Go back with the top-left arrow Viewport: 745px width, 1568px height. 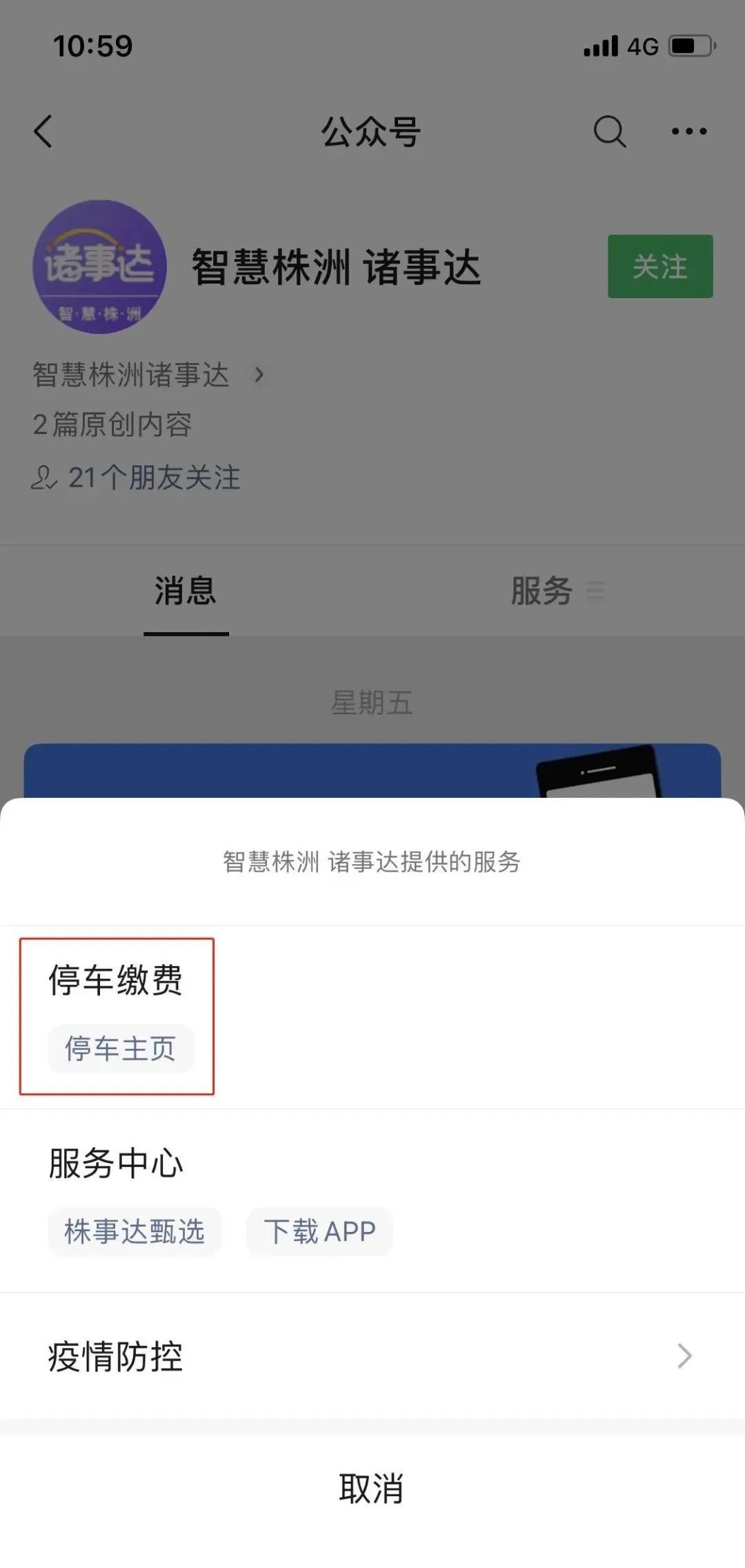[x=43, y=131]
